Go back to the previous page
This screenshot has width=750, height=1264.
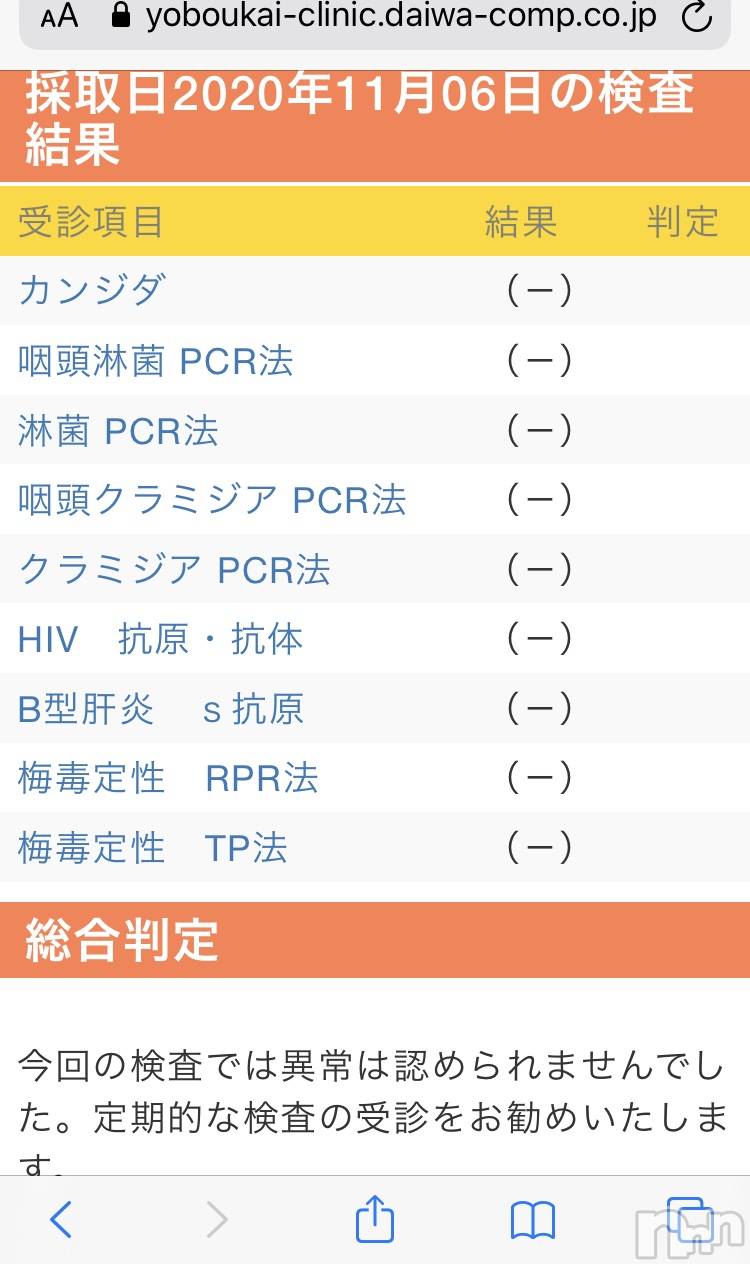tap(61, 1220)
